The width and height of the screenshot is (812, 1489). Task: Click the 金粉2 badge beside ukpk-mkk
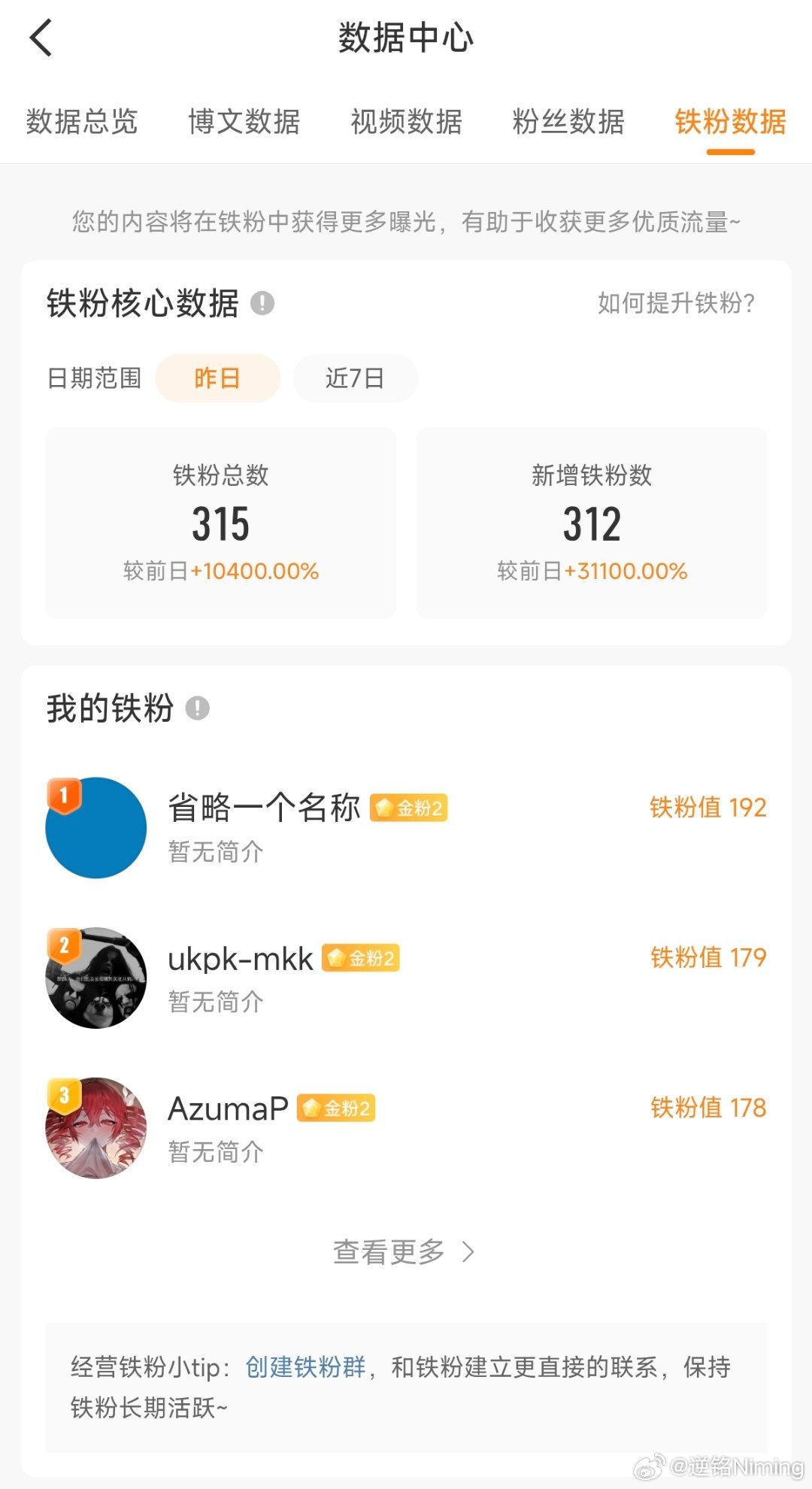pyautogui.click(x=361, y=958)
